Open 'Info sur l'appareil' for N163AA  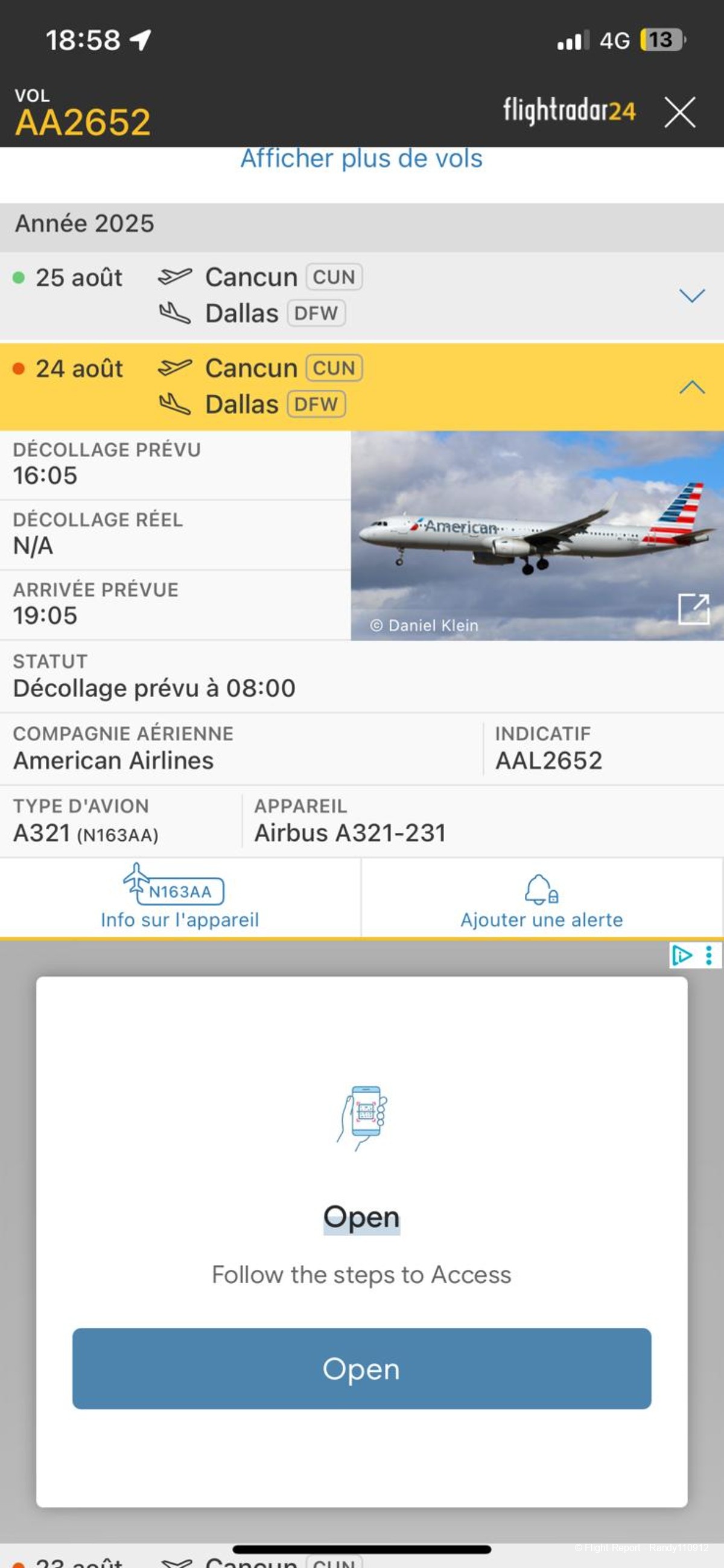pyautogui.click(x=179, y=897)
